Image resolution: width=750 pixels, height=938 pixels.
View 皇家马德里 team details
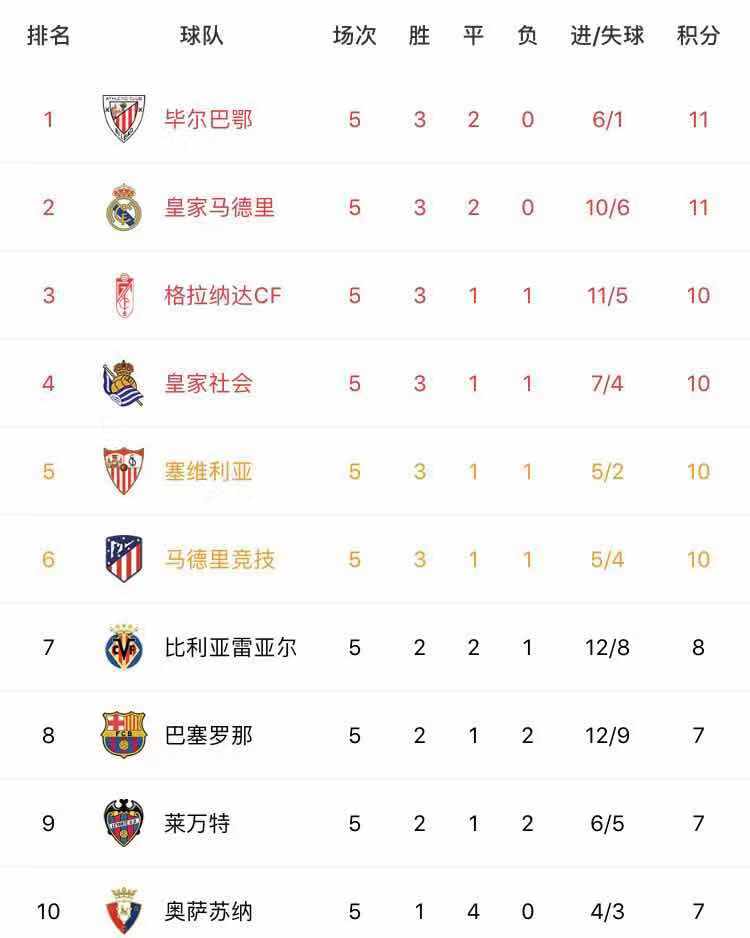coord(219,208)
